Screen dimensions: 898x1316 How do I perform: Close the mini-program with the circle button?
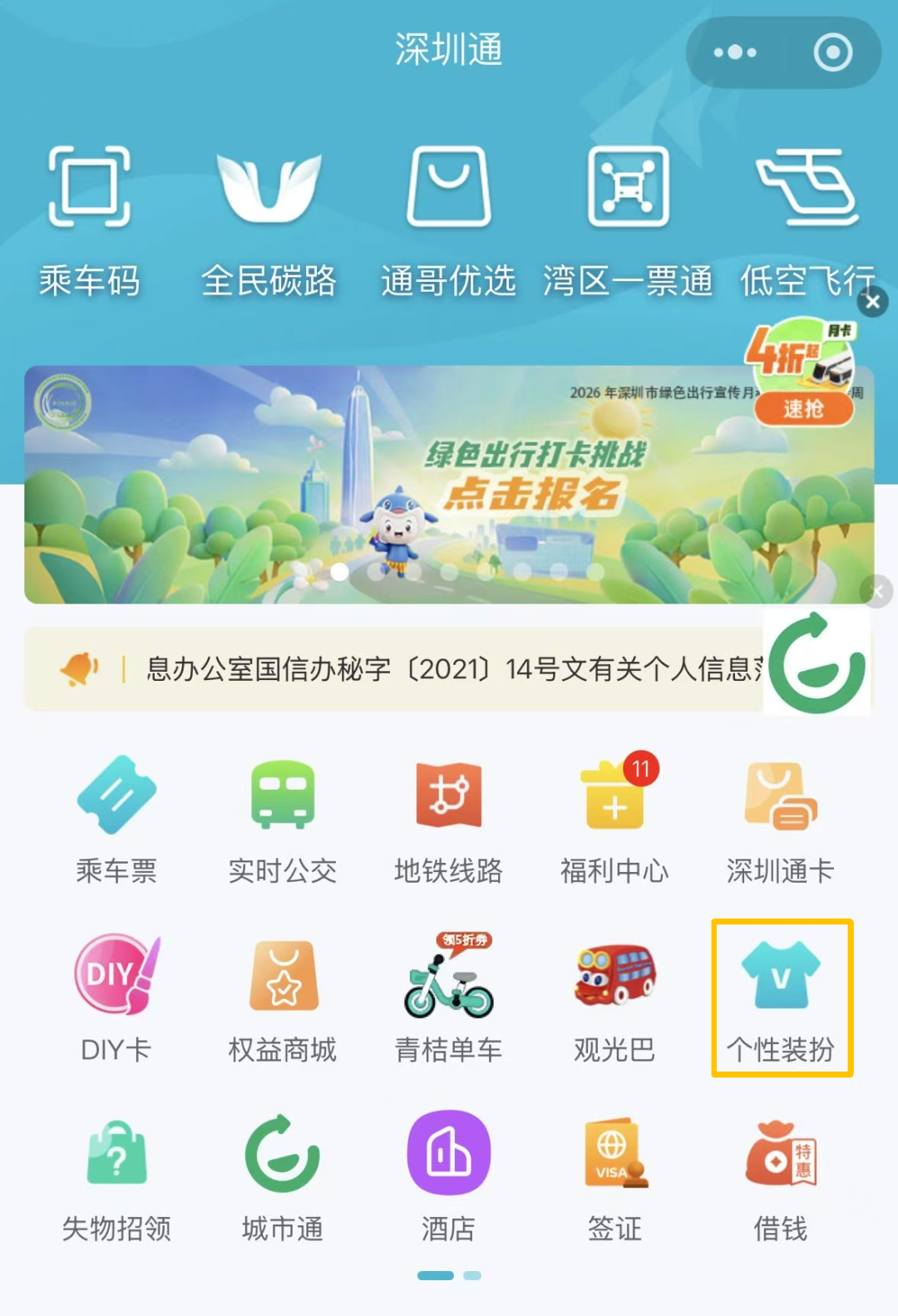coord(832,52)
